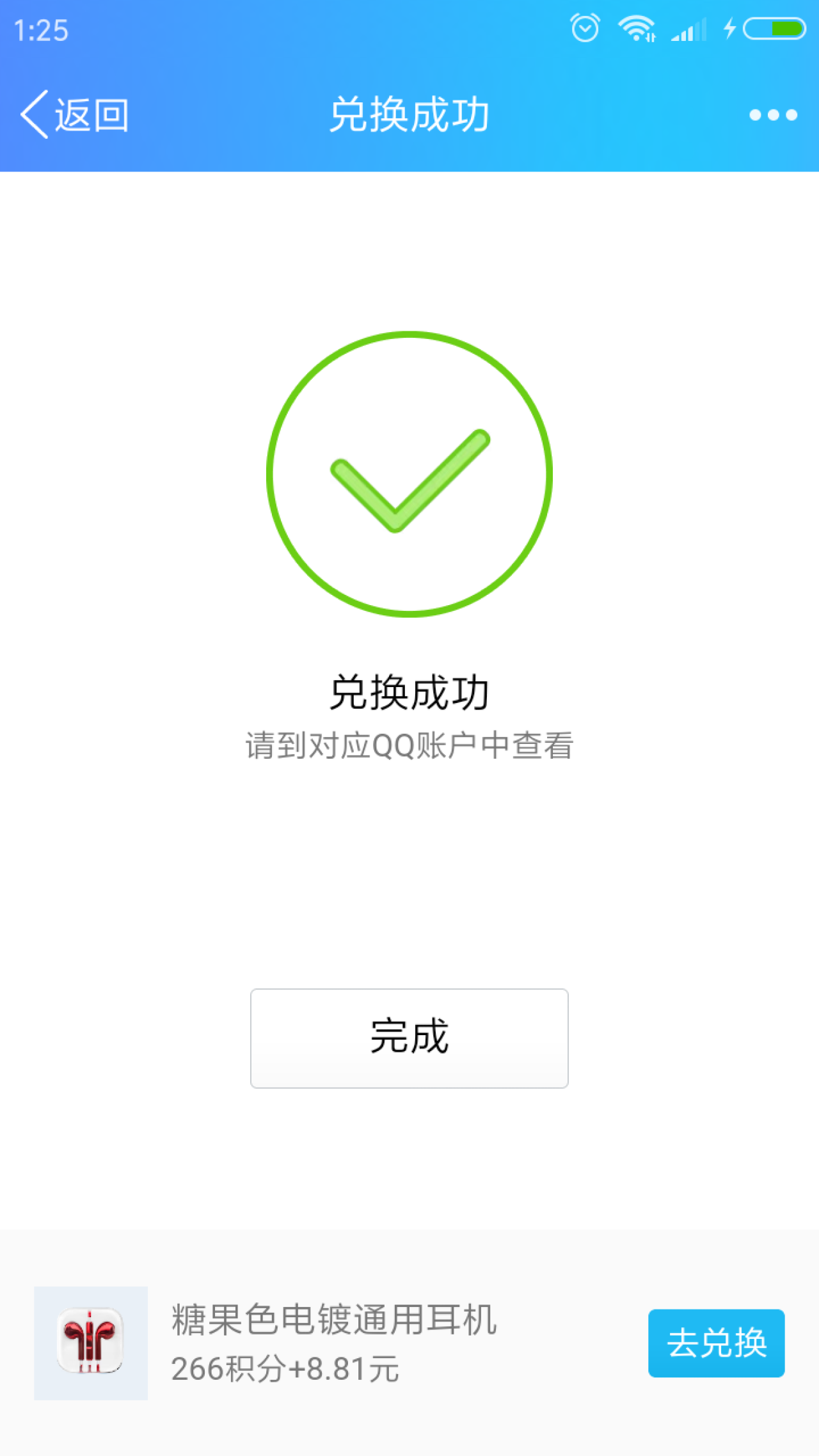819x1456 pixels.
Task: Open the three-dot overflow menu
Action: [773, 115]
